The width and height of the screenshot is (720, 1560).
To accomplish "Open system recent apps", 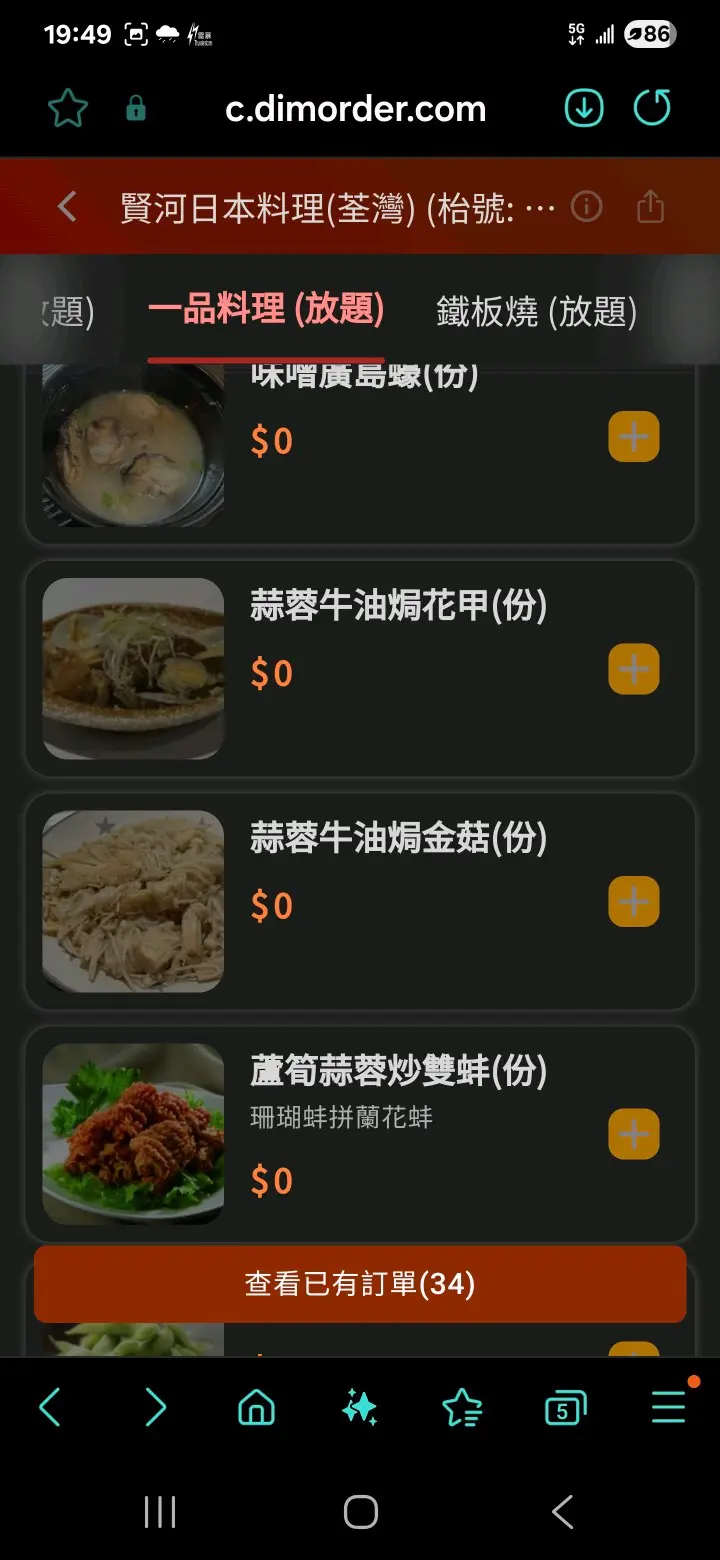I will click(x=160, y=1512).
